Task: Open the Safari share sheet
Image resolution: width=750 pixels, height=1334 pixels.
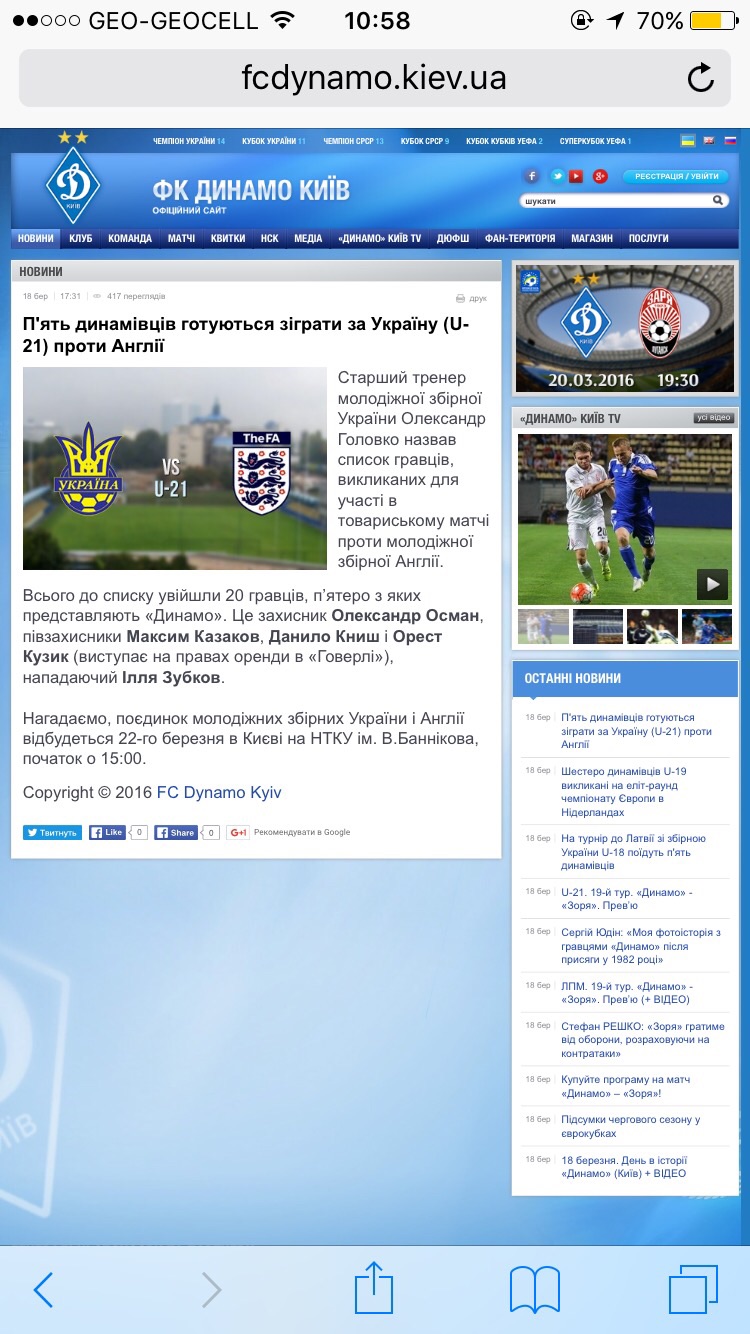Action: 374,1288
